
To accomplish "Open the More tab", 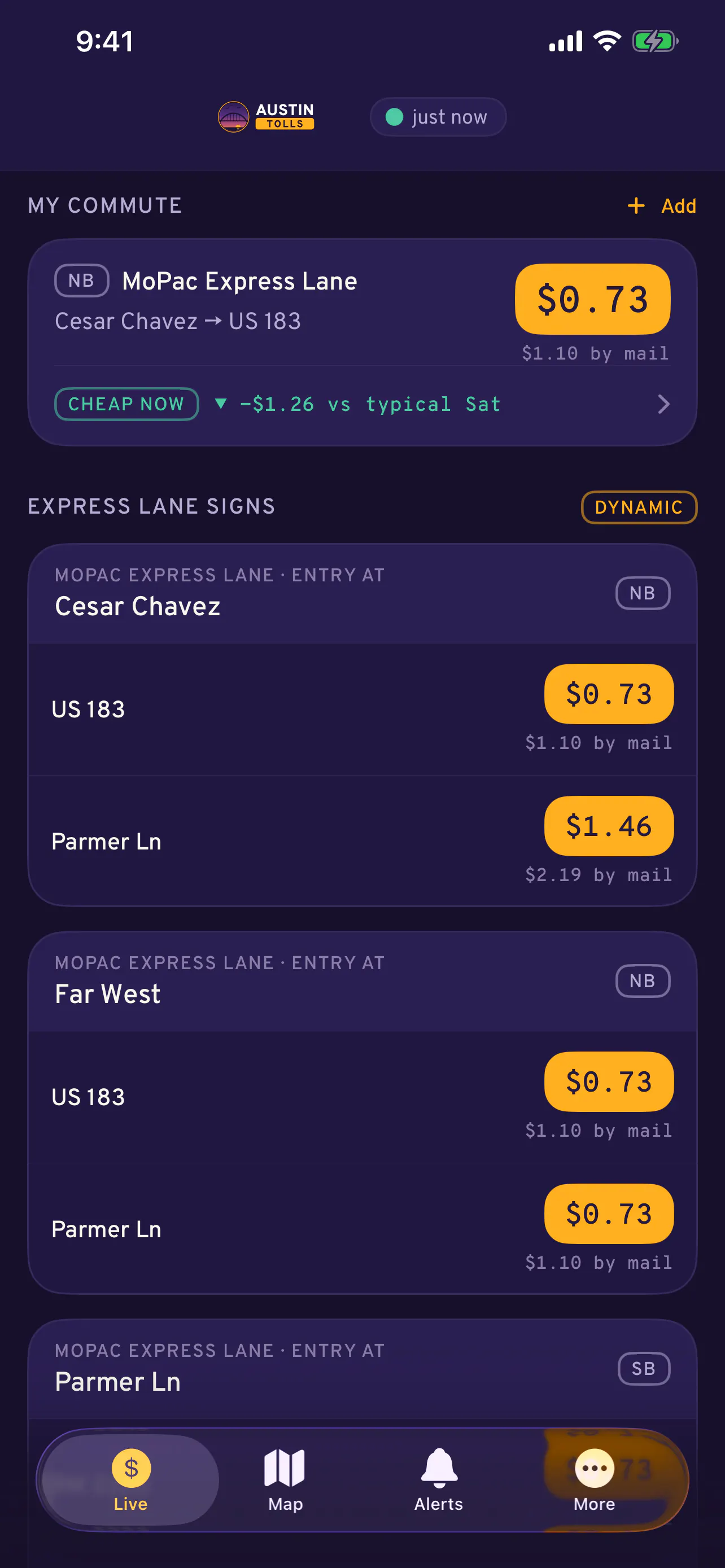I will pos(594,1479).
